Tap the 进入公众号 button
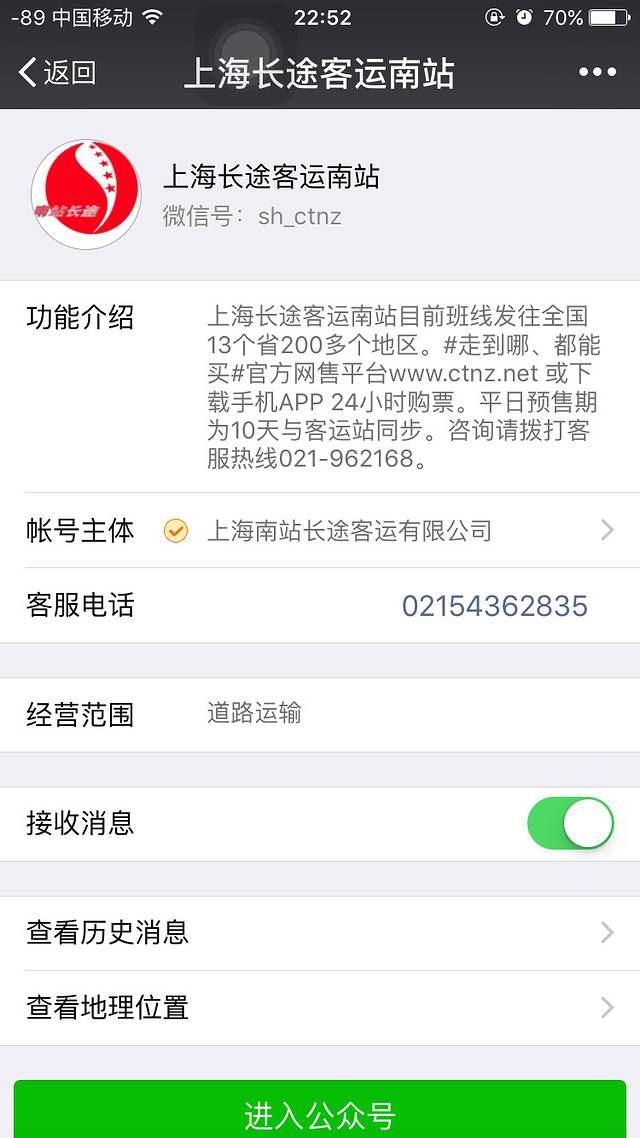The width and height of the screenshot is (640, 1138). [x=320, y=1112]
